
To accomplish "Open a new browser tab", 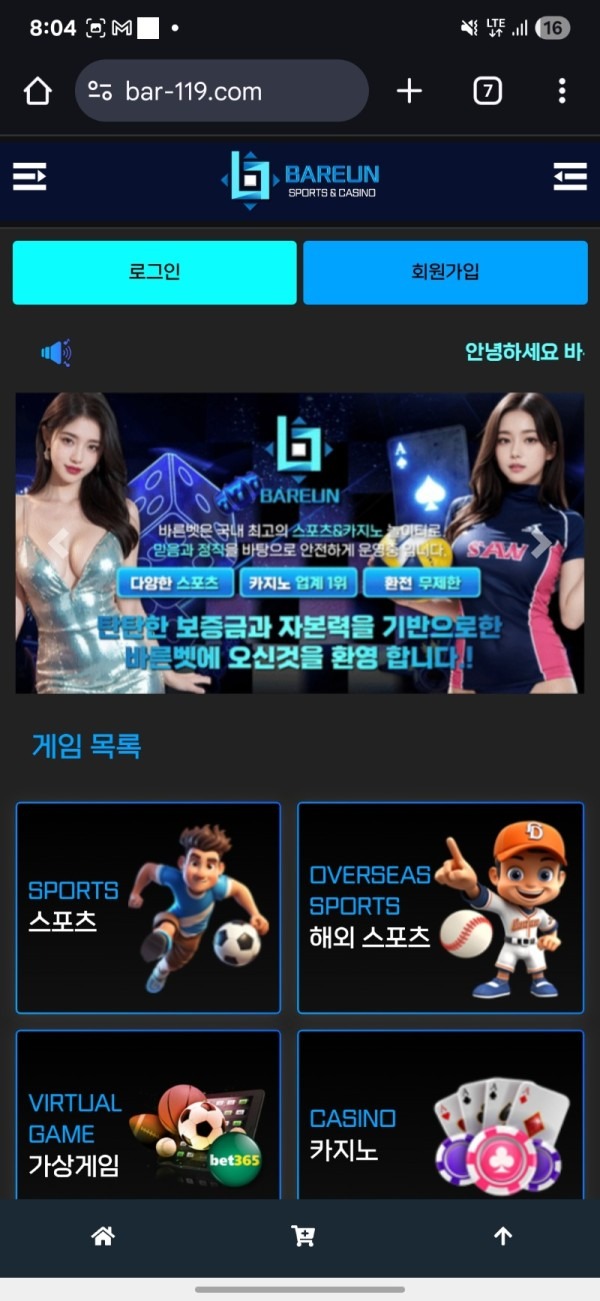I will (x=409, y=91).
